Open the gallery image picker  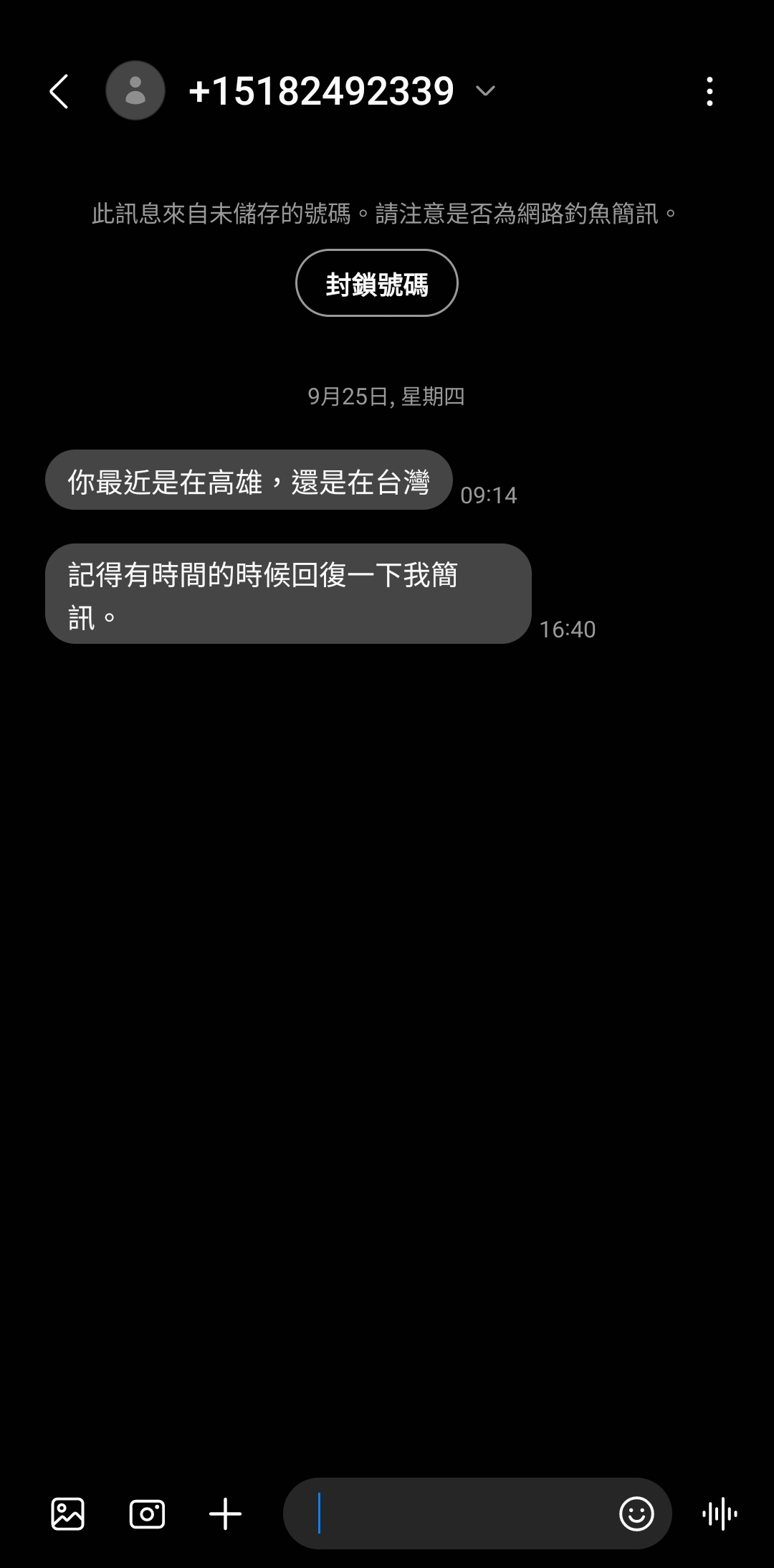coord(68,1514)
